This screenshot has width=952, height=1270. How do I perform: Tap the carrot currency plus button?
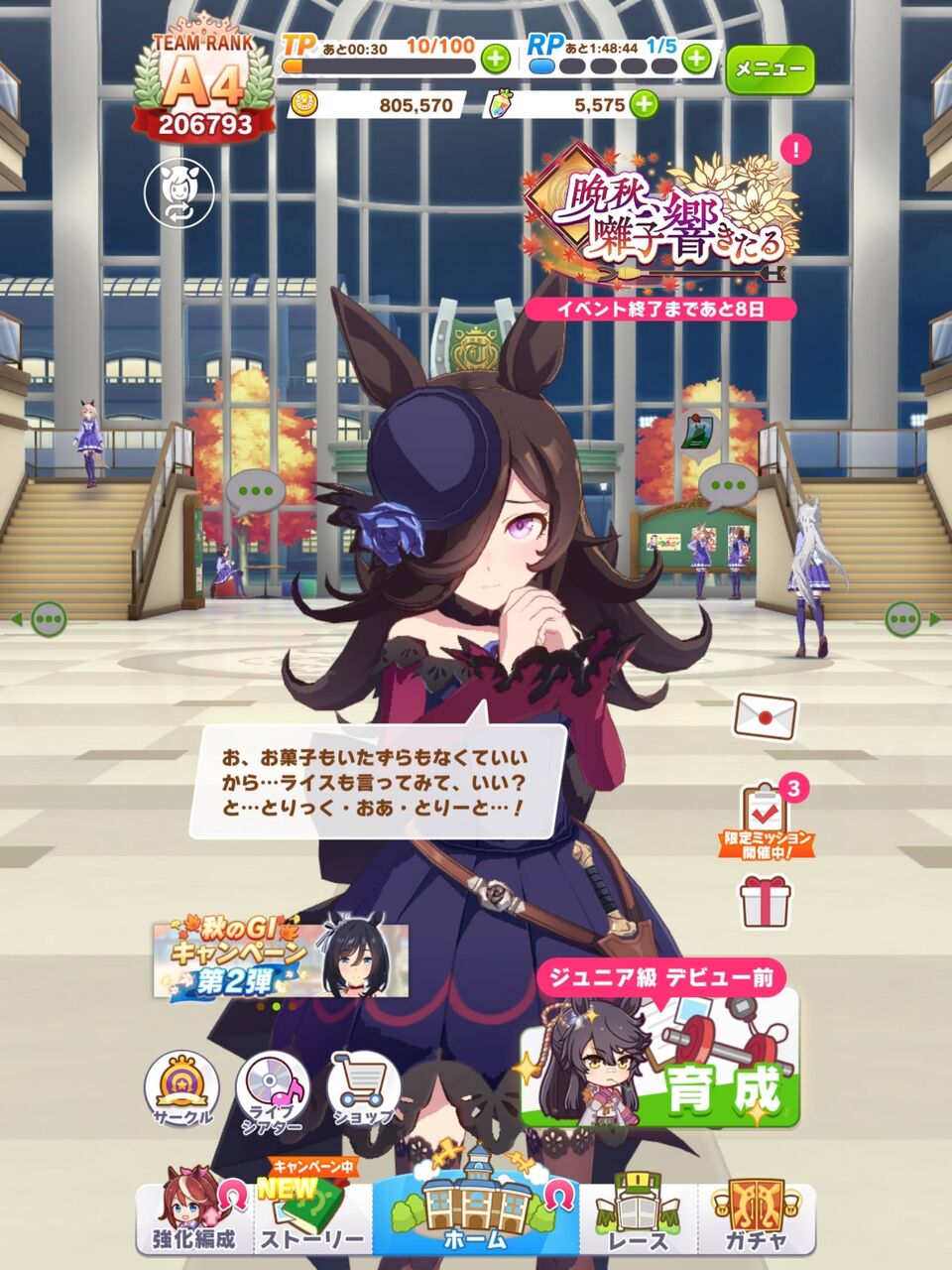point(642,102)
